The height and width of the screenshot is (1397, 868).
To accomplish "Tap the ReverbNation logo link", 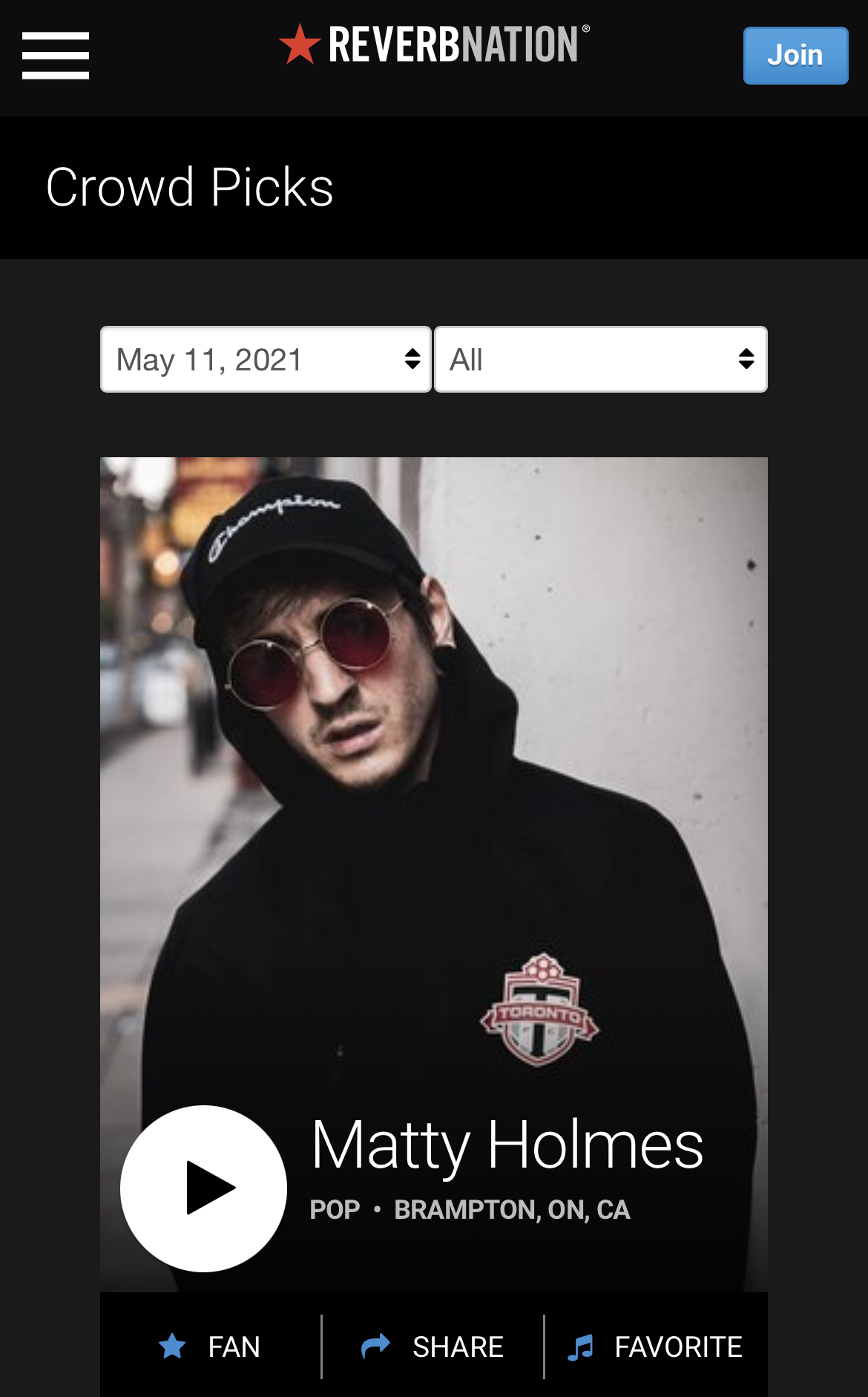I will [434, 45].
